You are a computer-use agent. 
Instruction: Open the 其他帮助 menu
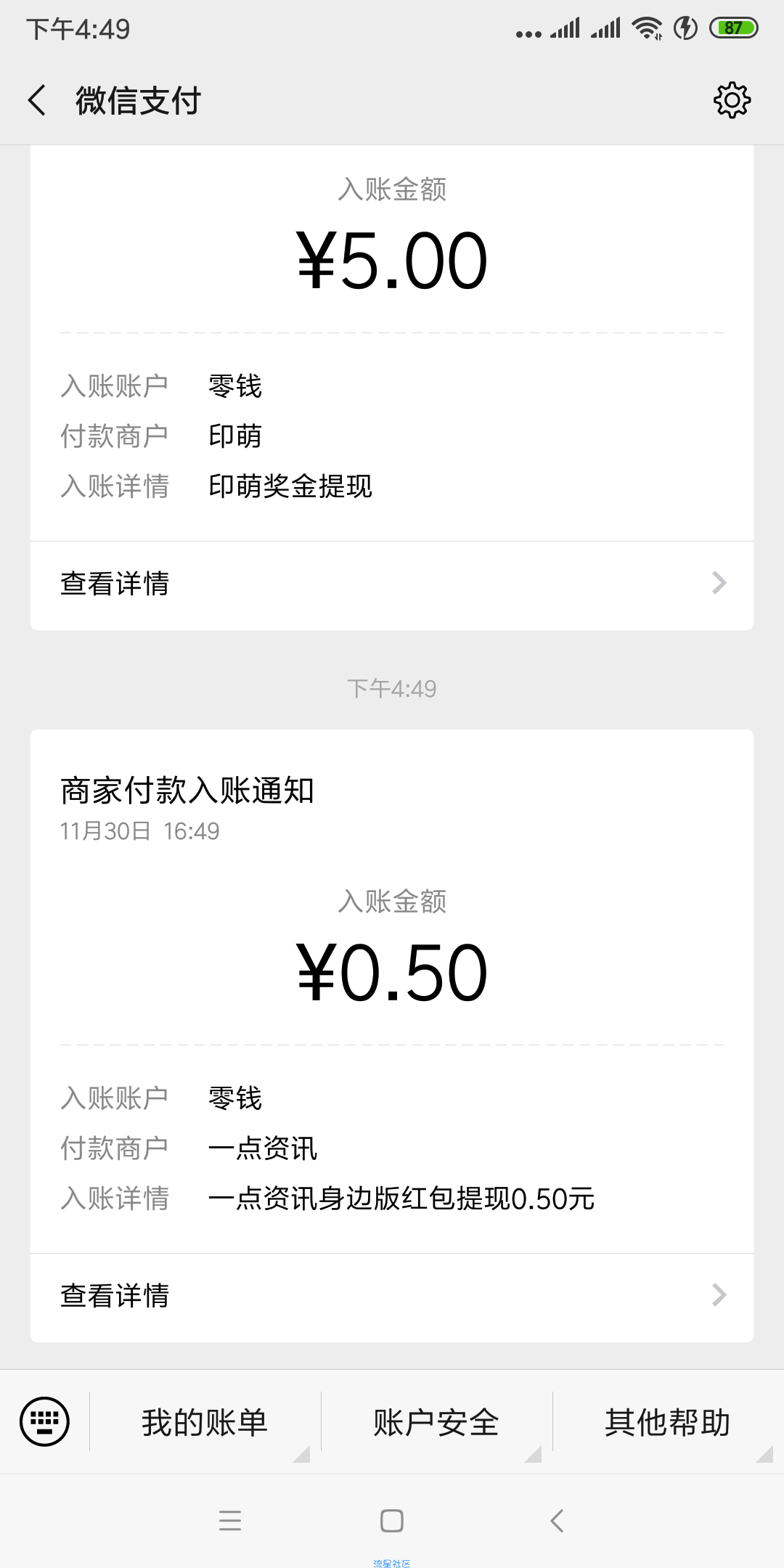[x=668, y=1422]
